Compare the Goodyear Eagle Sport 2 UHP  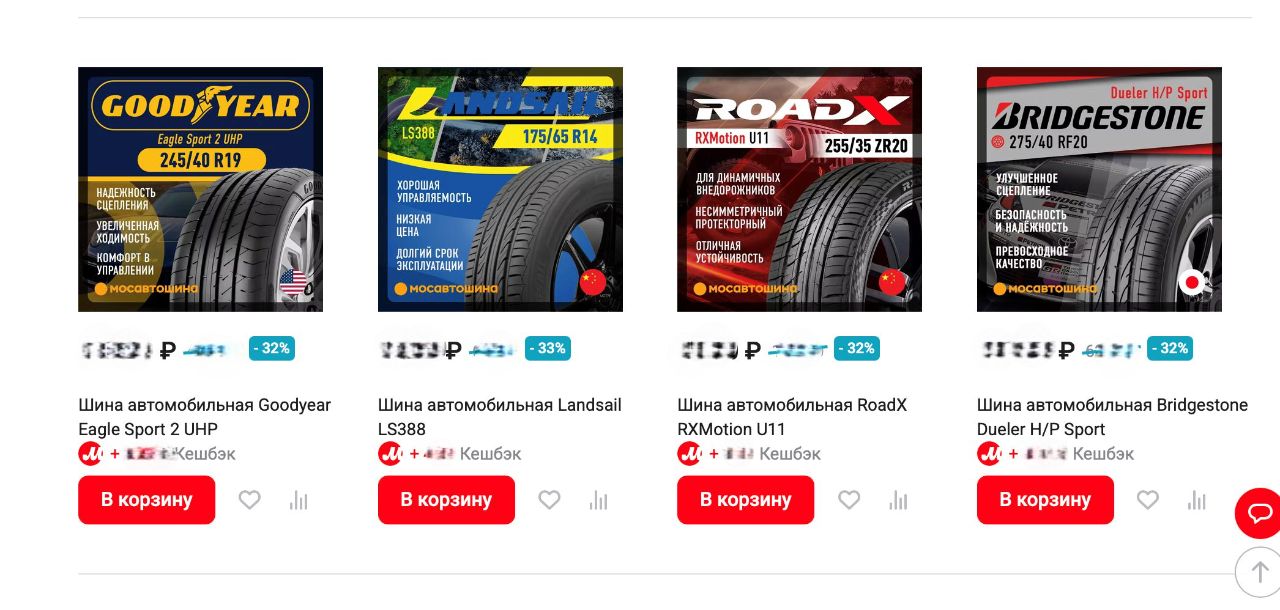coord(298,500)
